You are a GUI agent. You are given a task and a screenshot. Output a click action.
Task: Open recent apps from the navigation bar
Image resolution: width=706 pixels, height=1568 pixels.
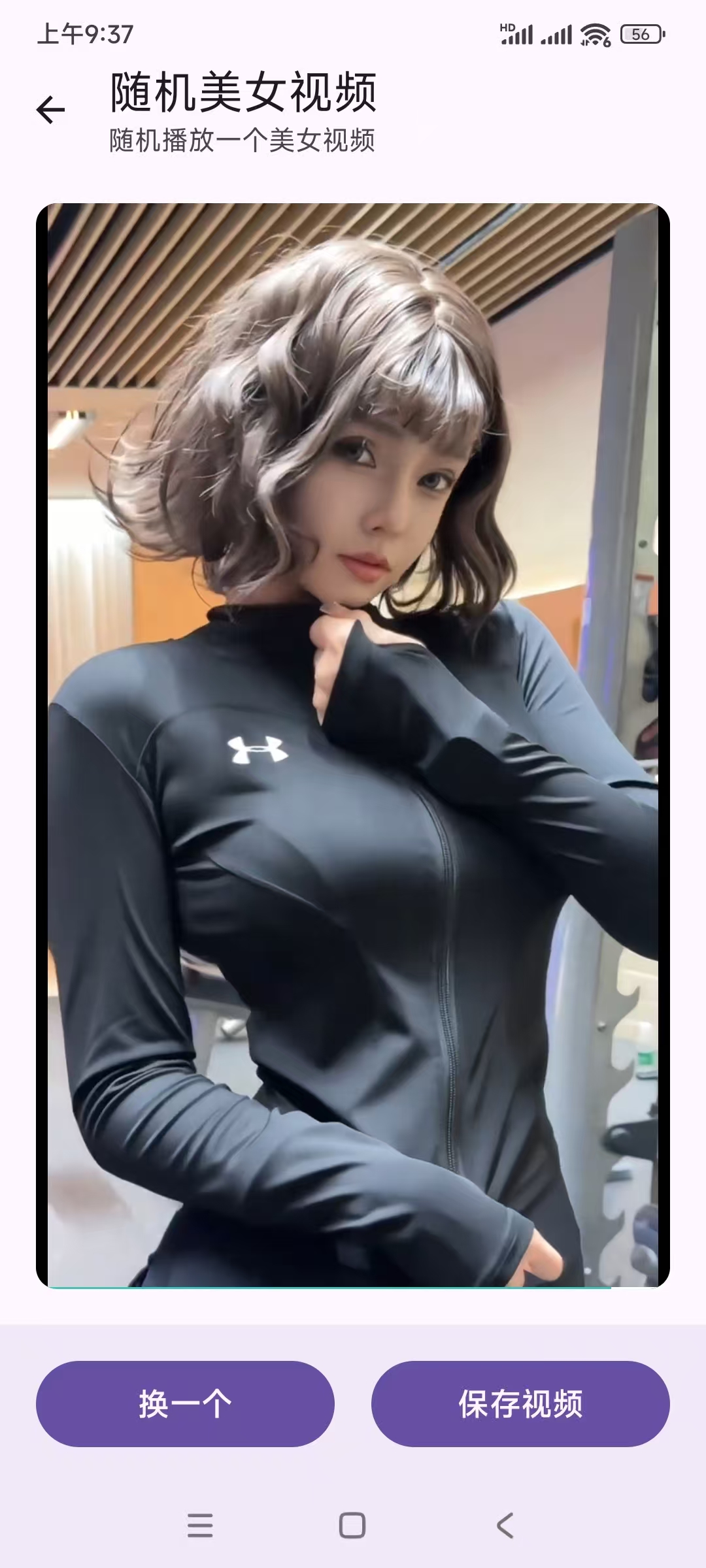200,1526
